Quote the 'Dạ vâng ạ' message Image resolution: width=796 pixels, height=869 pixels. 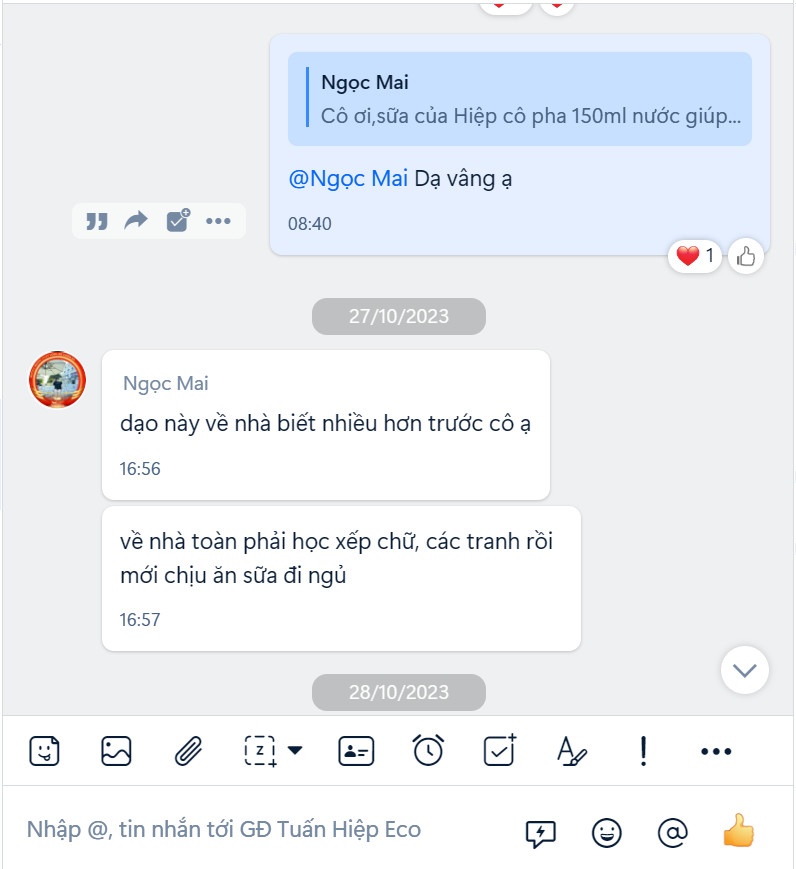(97, 221)
